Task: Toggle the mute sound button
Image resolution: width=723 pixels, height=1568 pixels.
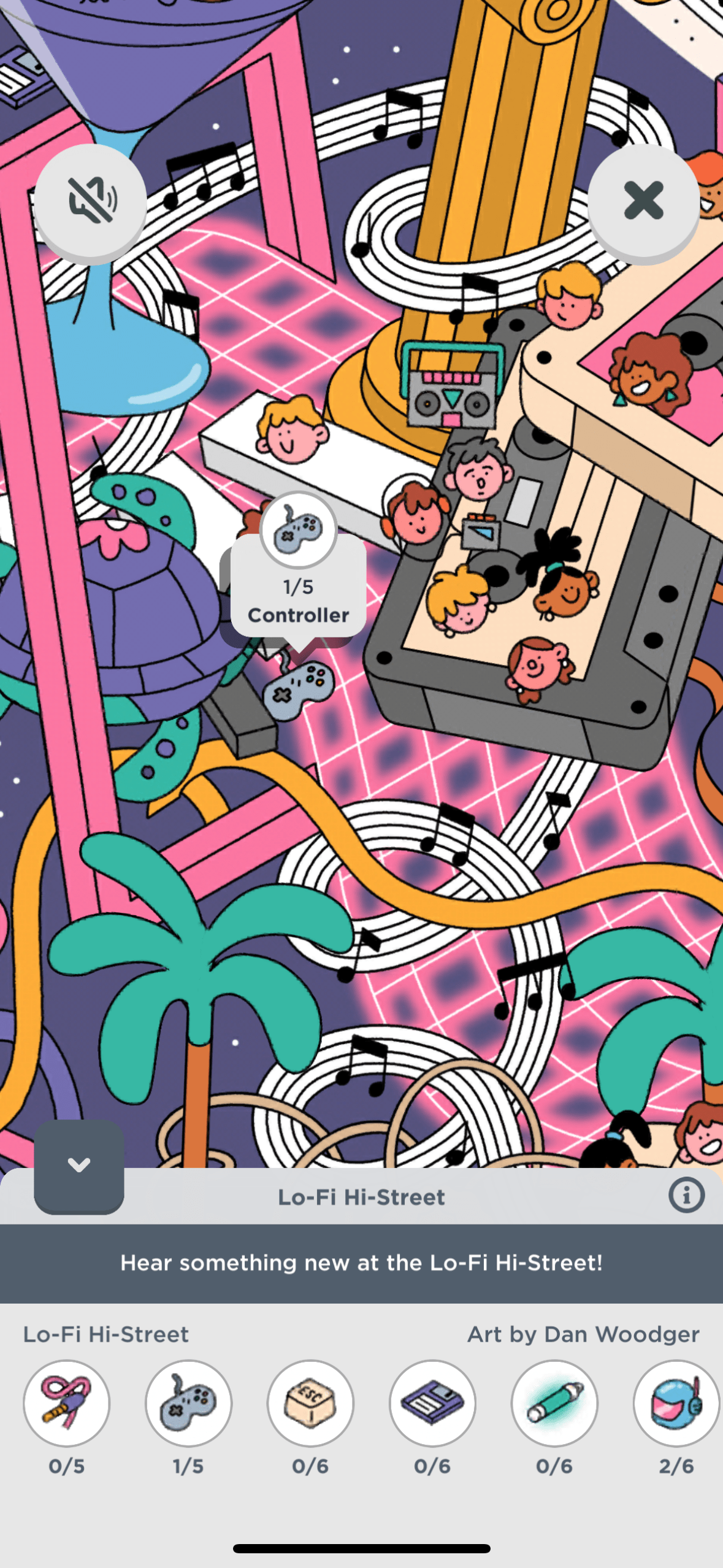Action: point(91,201)
